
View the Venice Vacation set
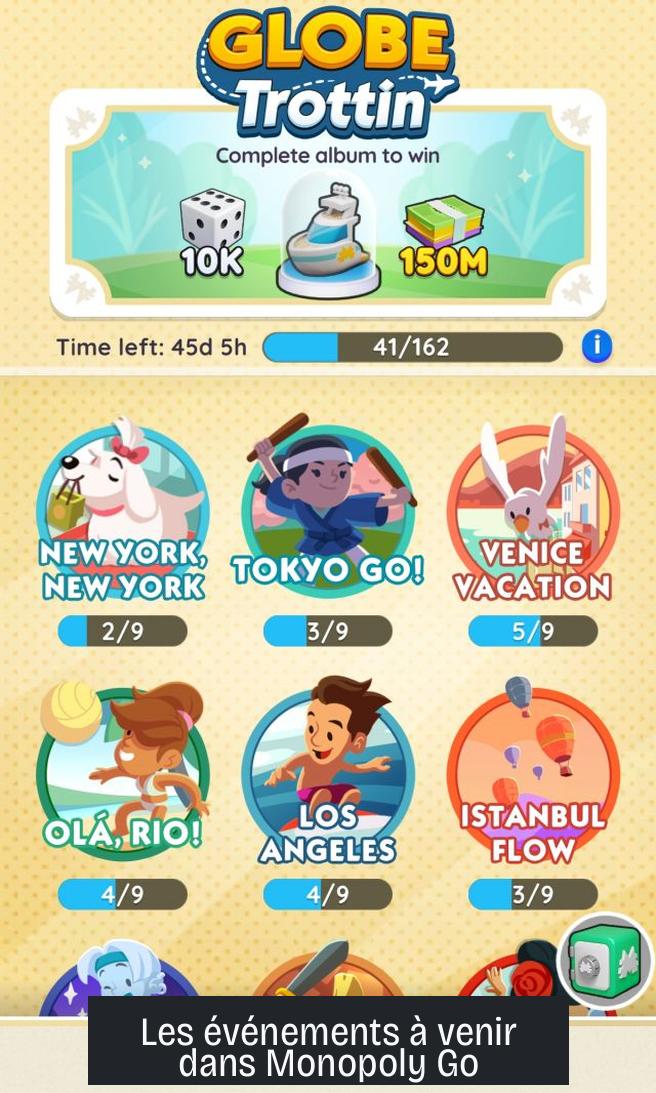pos(533,515)
